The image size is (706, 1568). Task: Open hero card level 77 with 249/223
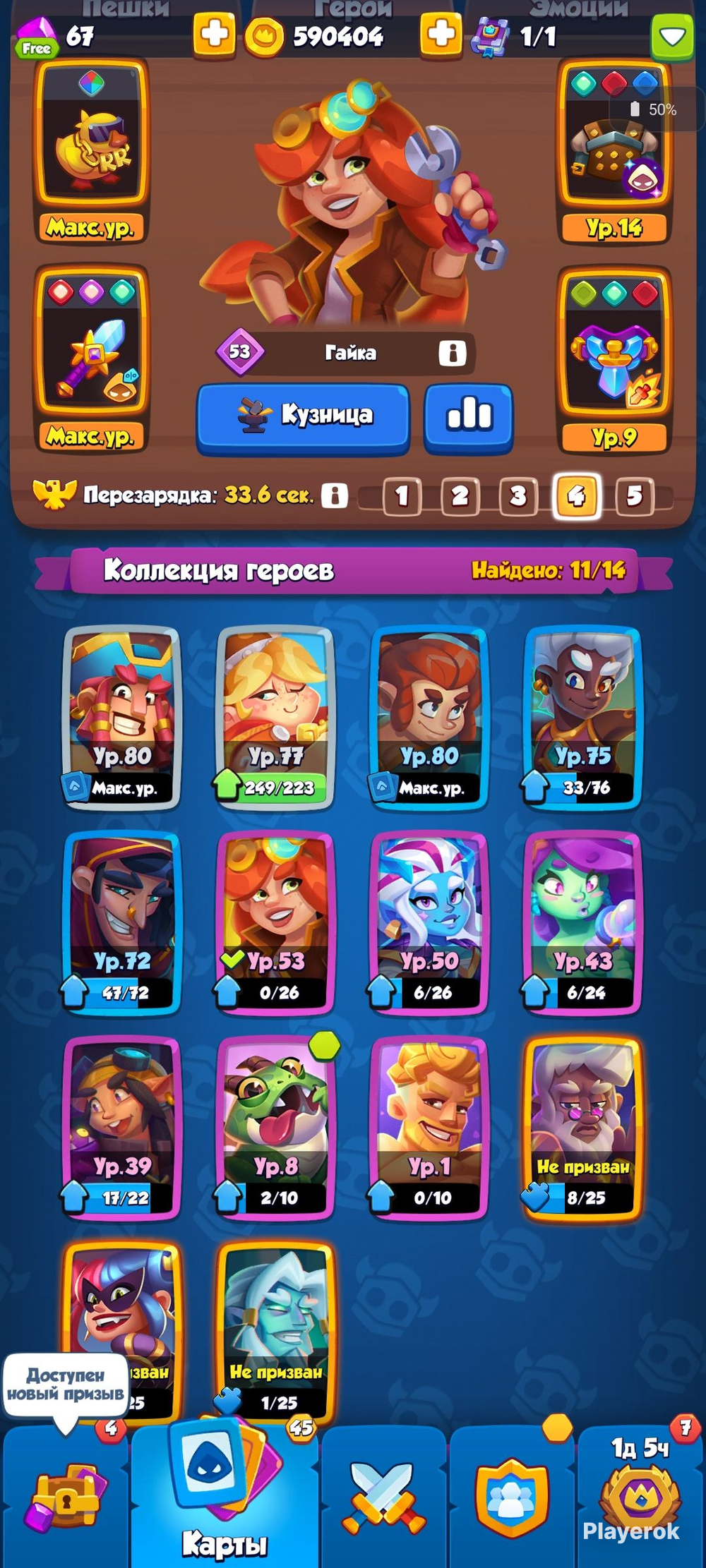pos(275,716)
